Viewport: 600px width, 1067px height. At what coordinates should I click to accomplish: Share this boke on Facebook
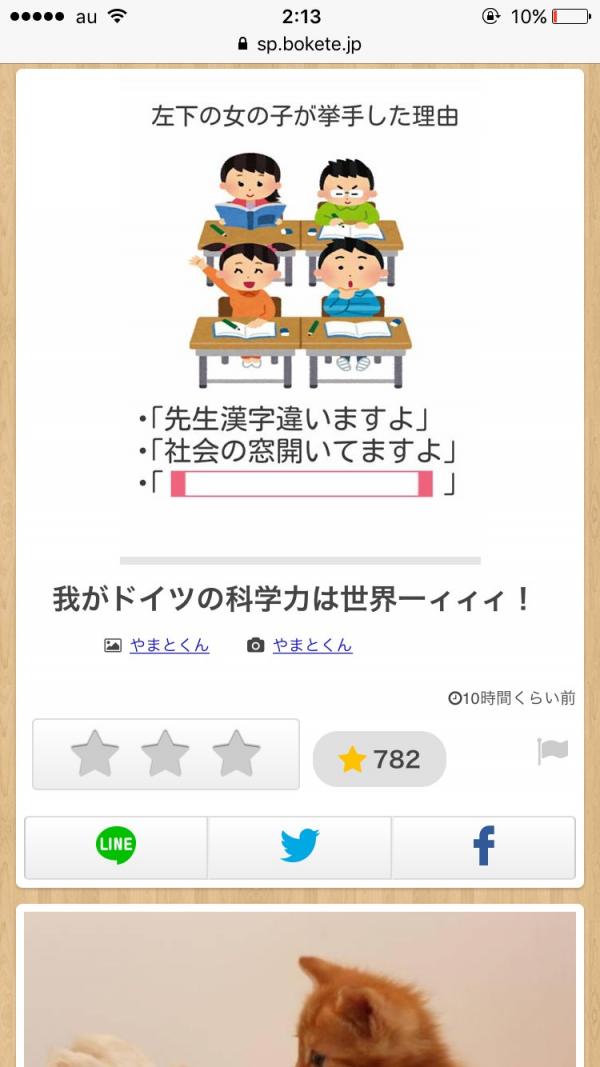pos(484,846)
